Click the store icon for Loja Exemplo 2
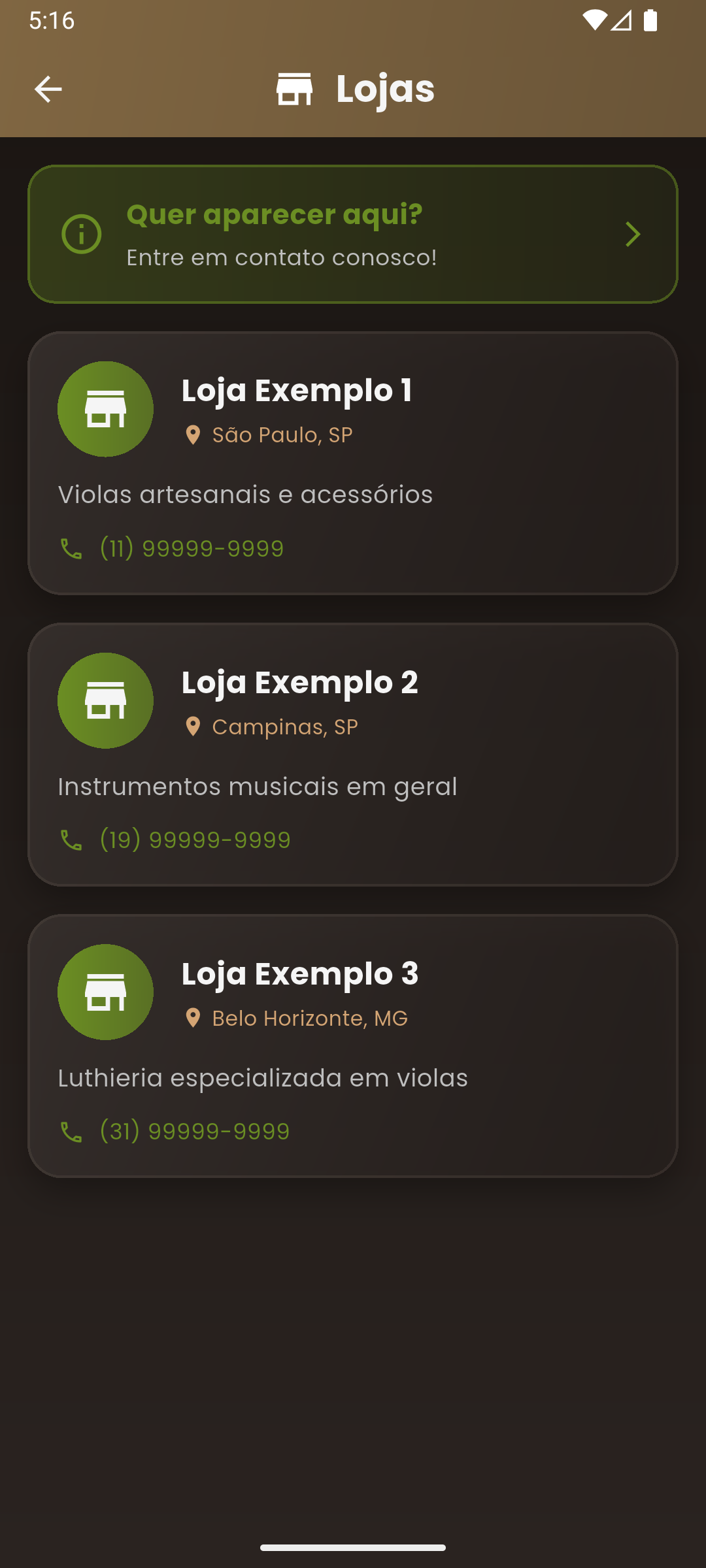The height and width of the screenshot is (1568, 706). pyautogui.click(x=105, y=699)
